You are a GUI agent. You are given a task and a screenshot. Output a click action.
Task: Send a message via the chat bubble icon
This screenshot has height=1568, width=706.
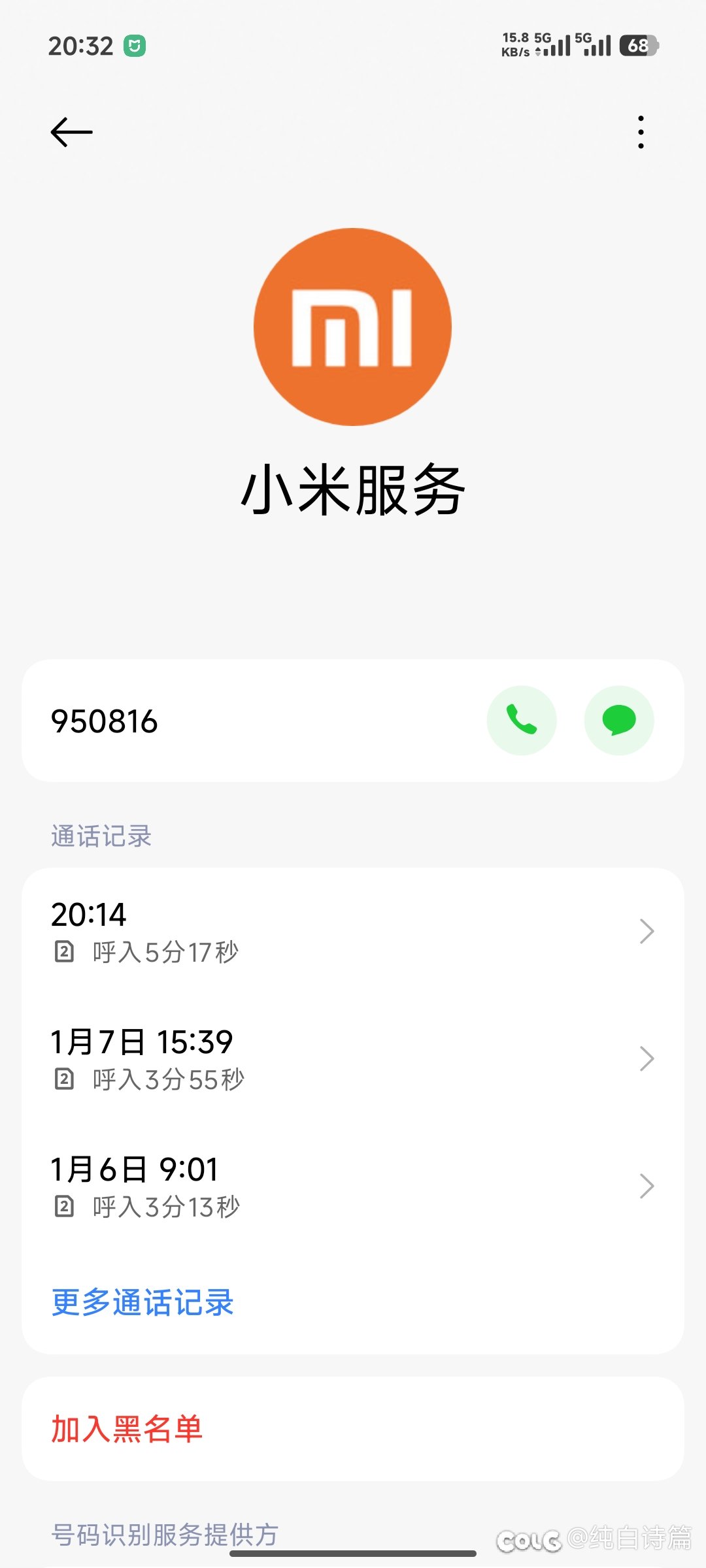click(x=618, y=720)
